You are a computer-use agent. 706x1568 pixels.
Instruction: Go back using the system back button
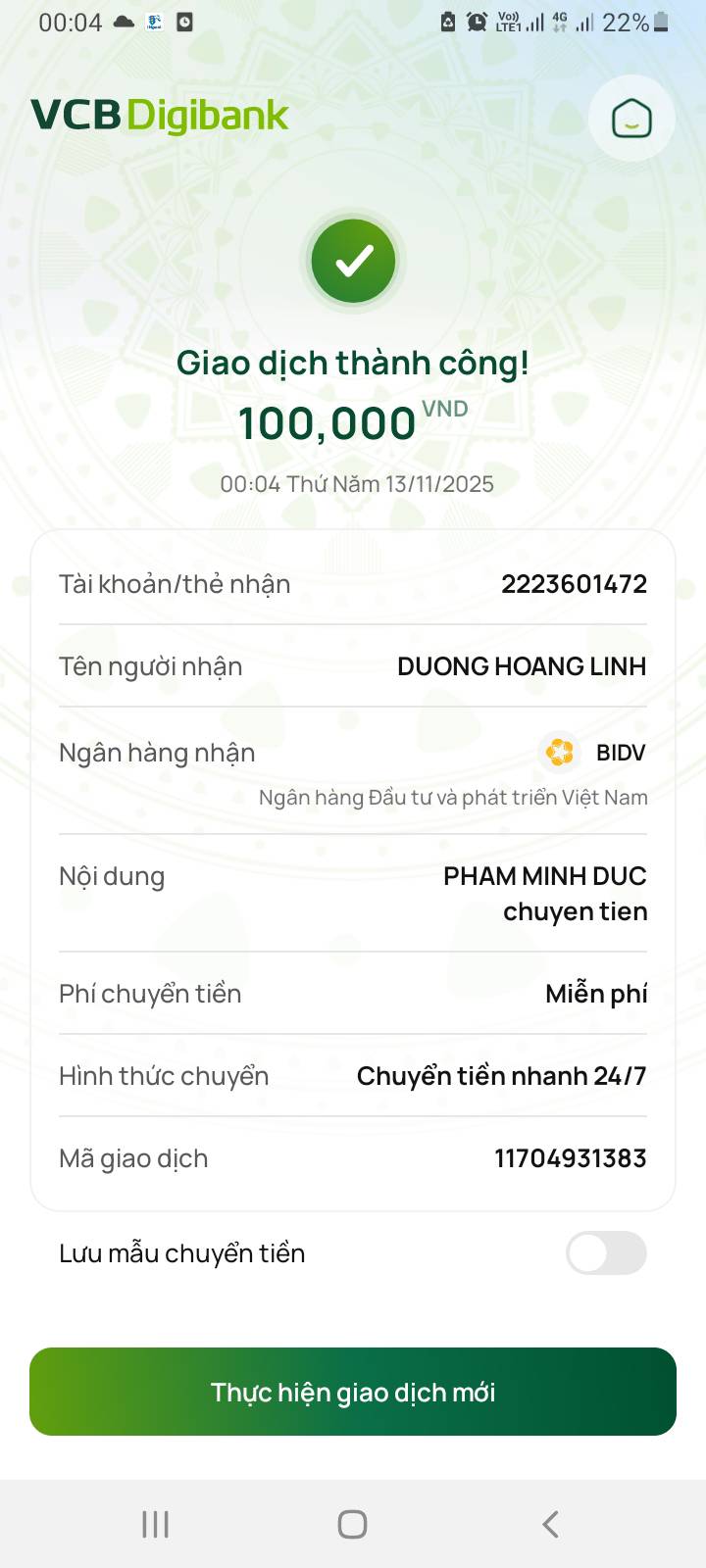(550, 1524)
